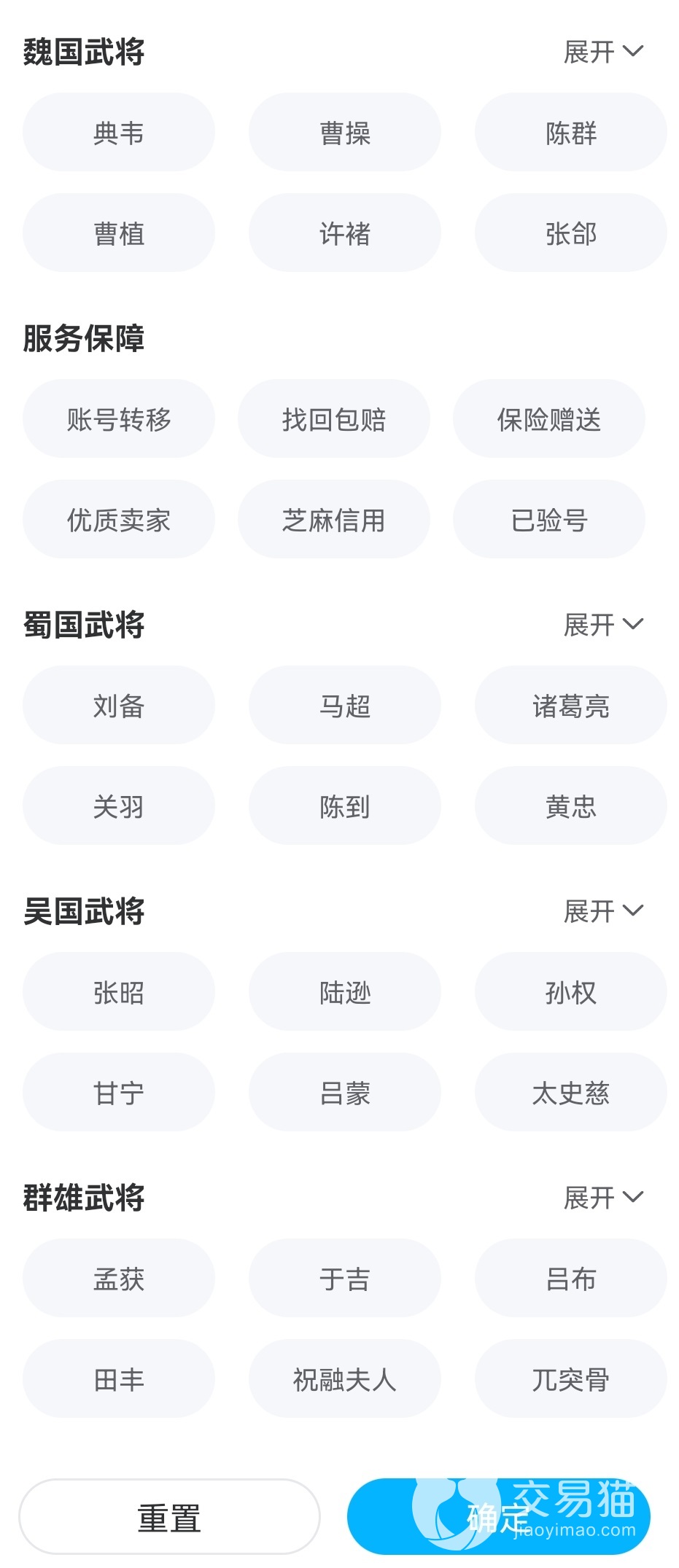Reset all filters with 重置
The image size is (679, 1568).
coord(169,1517)
